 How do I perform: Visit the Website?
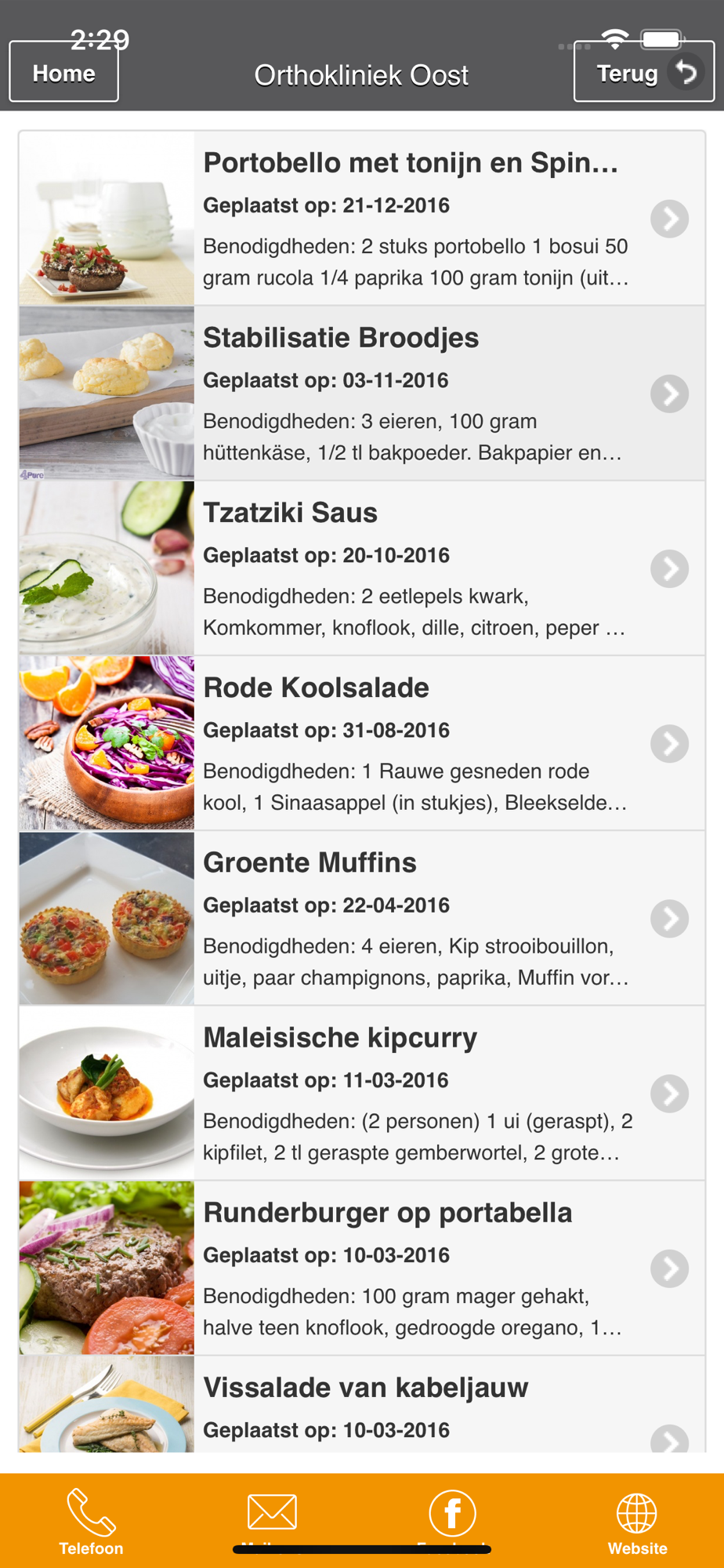(x=637, y=1519)
